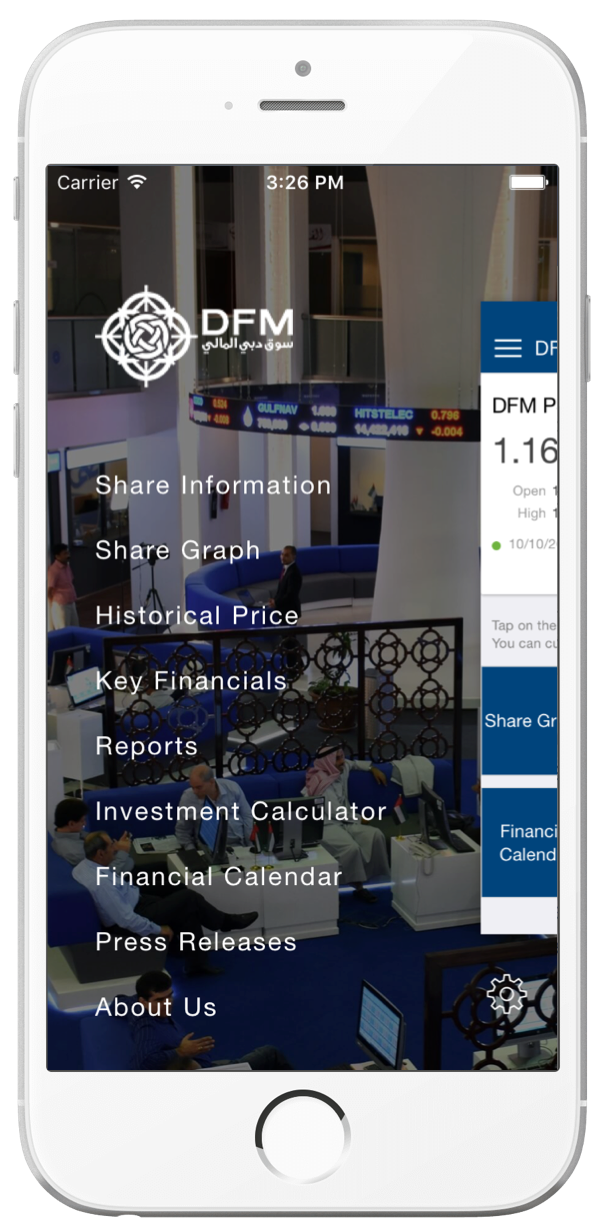Screen dimensions: 600x1231
Task: Open Share Information from the menu
Action: [x=213, y=486]
